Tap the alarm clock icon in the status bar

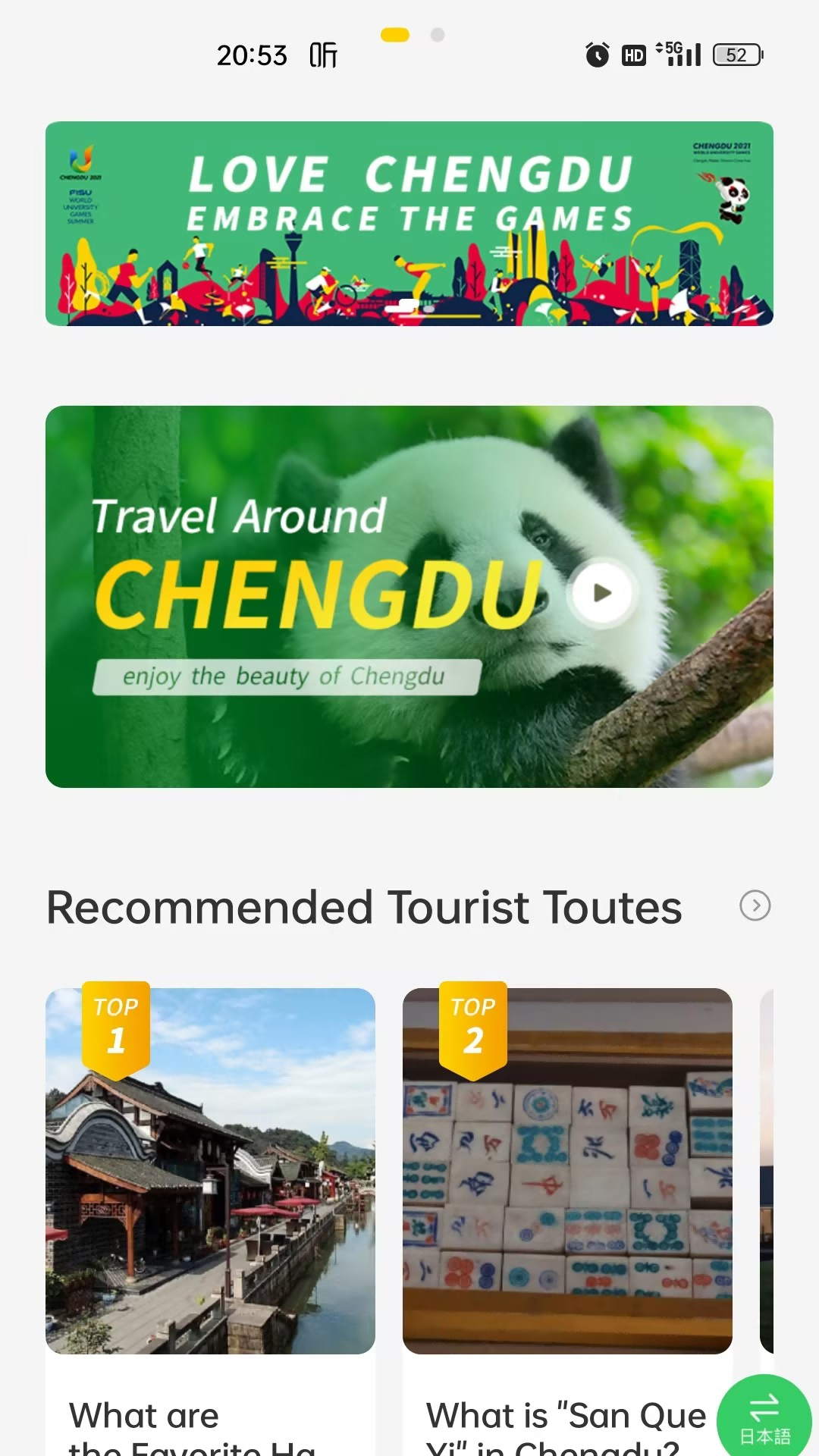tap(596, 55)
